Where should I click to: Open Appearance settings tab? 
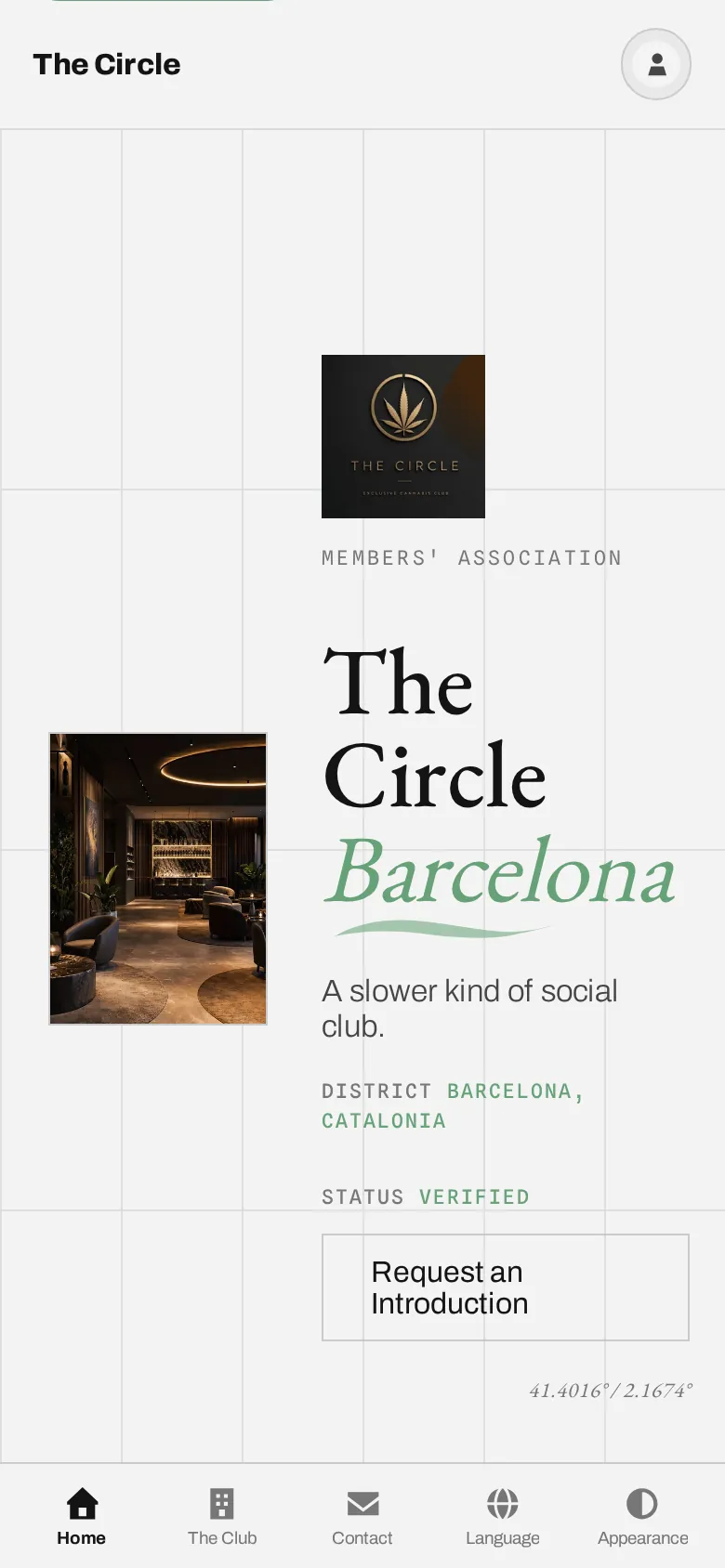click(x=643, y=1517)
